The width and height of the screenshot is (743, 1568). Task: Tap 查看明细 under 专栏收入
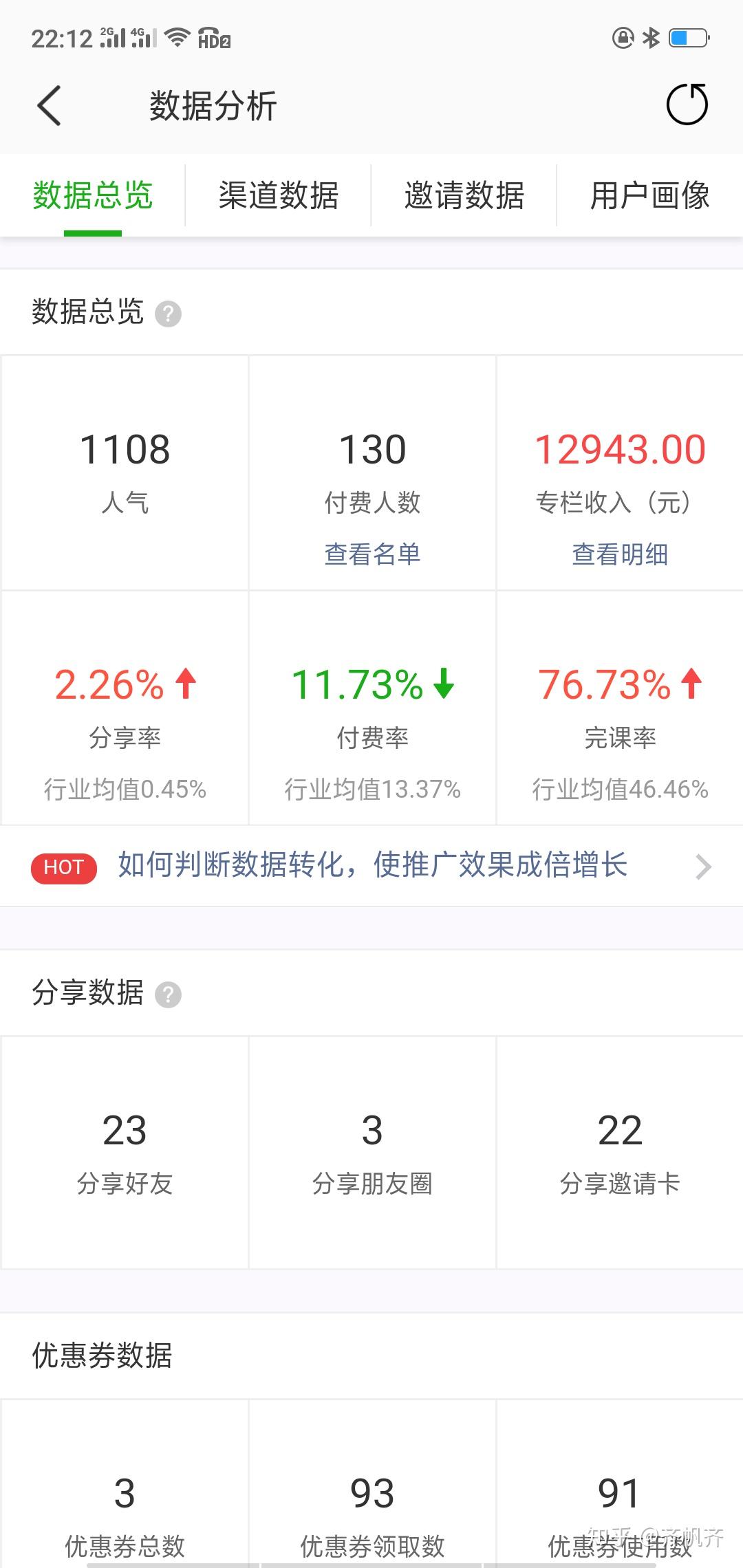point(620,554)
